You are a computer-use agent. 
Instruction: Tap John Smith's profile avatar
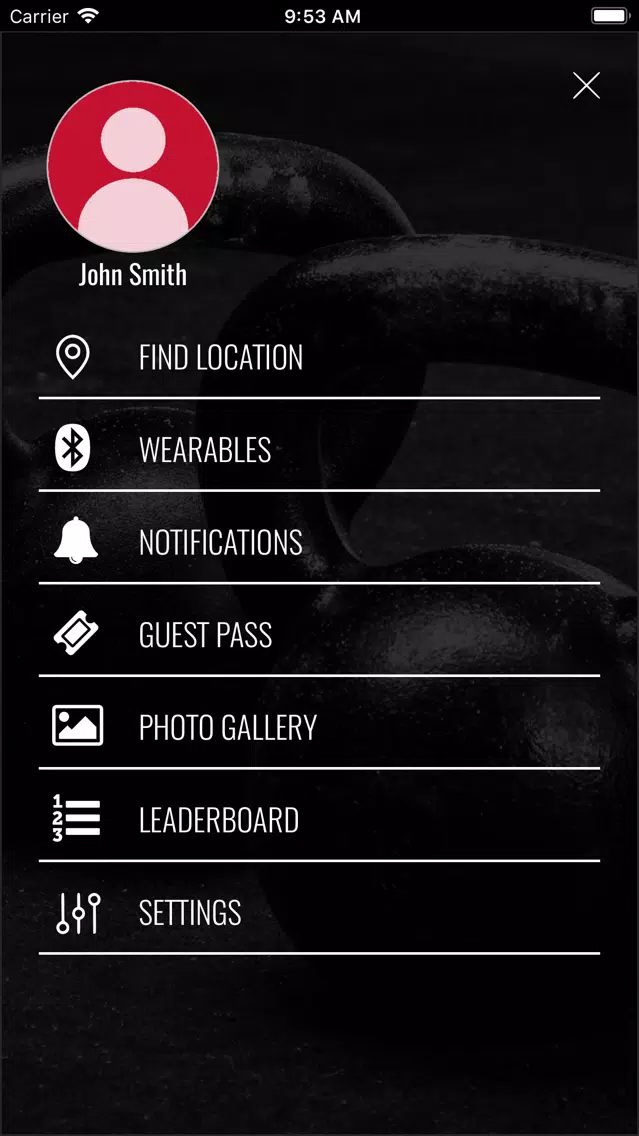pyautogui.click(x=133, y=166)
